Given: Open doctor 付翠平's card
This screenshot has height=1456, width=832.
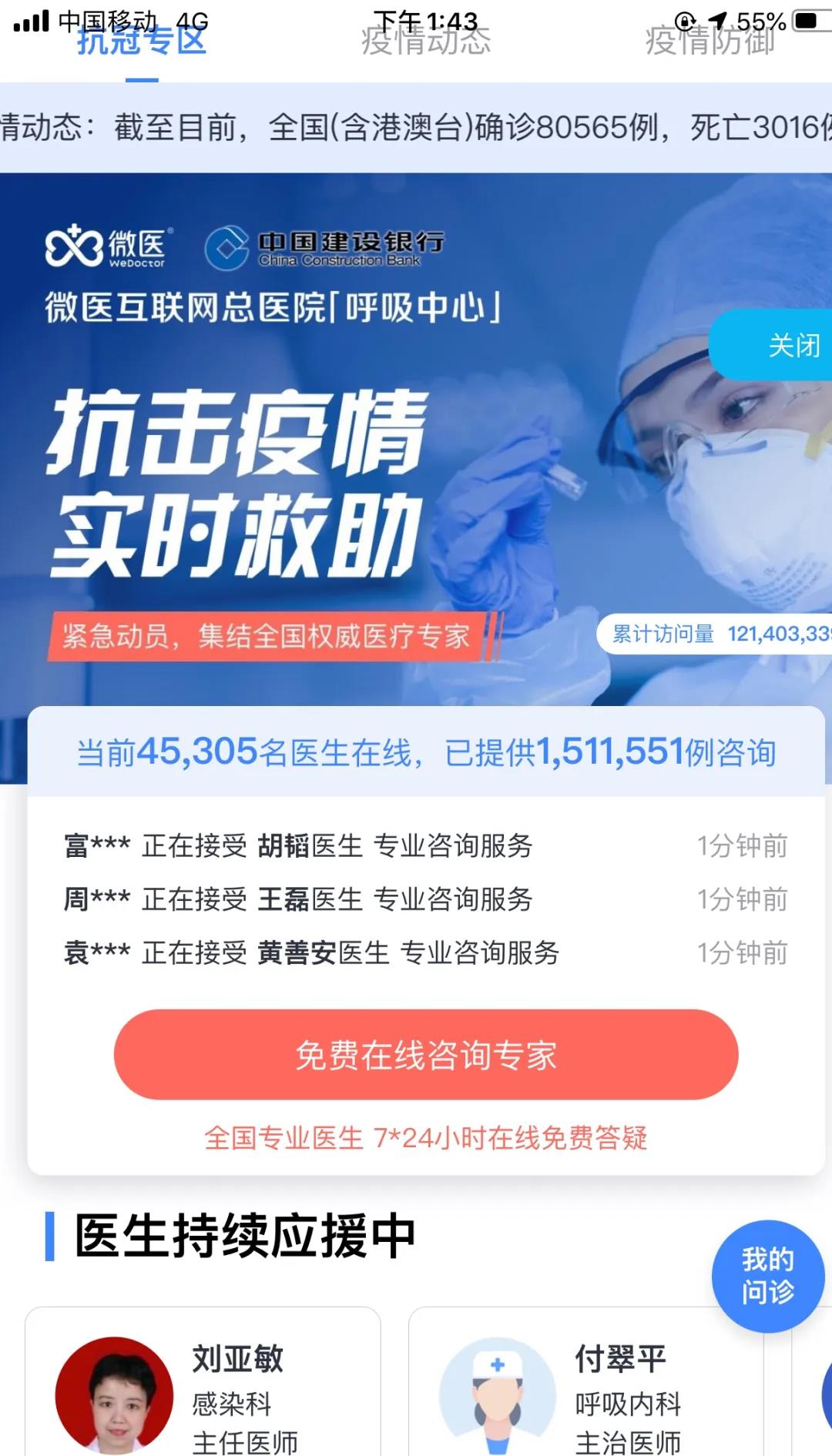Looking at the screenshot, I should [x=585, y=1386].
